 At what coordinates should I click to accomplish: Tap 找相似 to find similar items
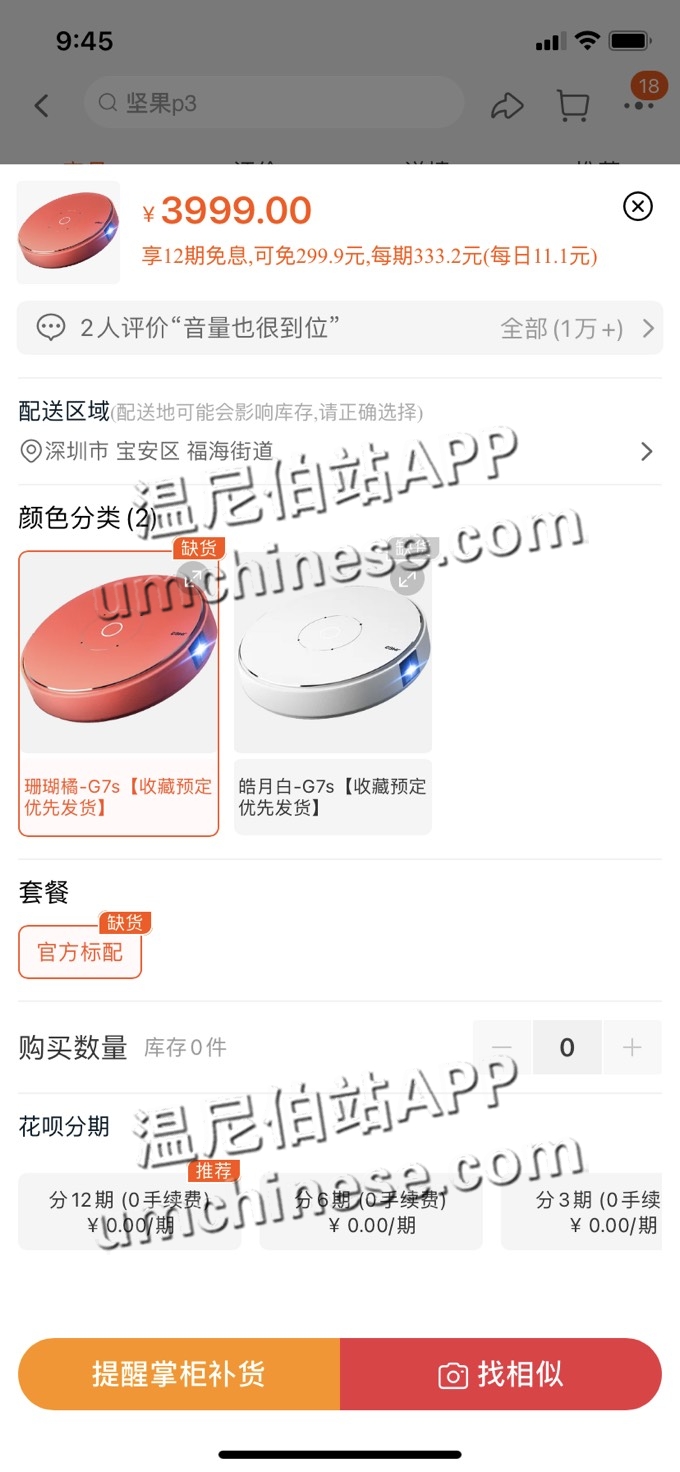pos(501,1374)
